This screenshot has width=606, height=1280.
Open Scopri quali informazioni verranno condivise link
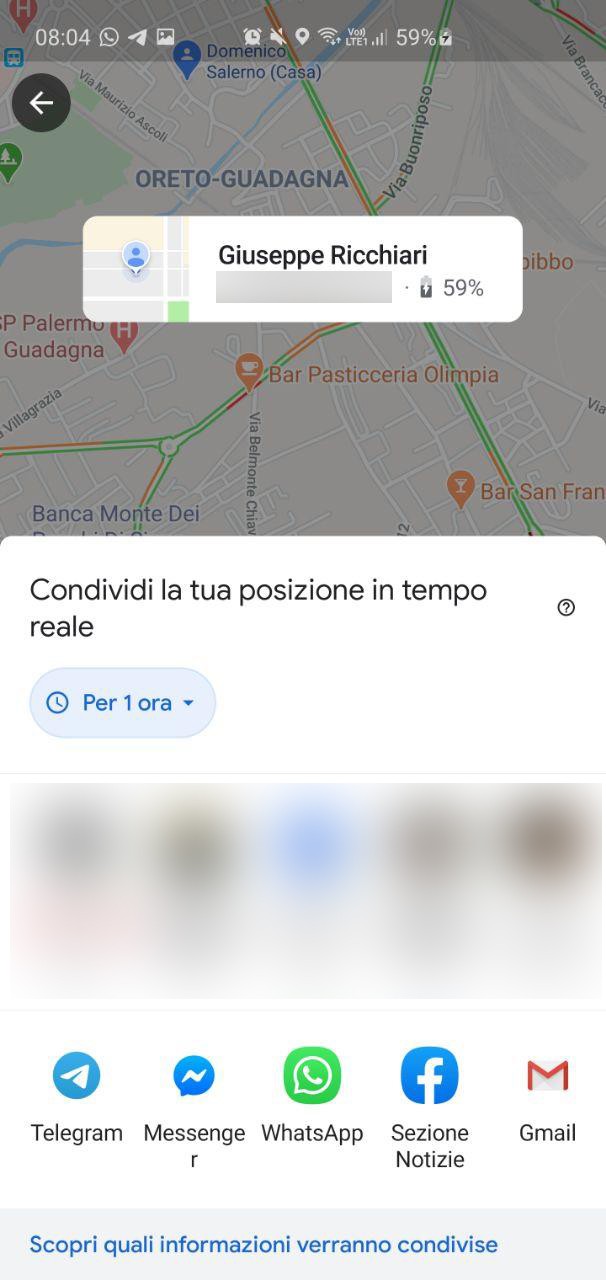264,1244
